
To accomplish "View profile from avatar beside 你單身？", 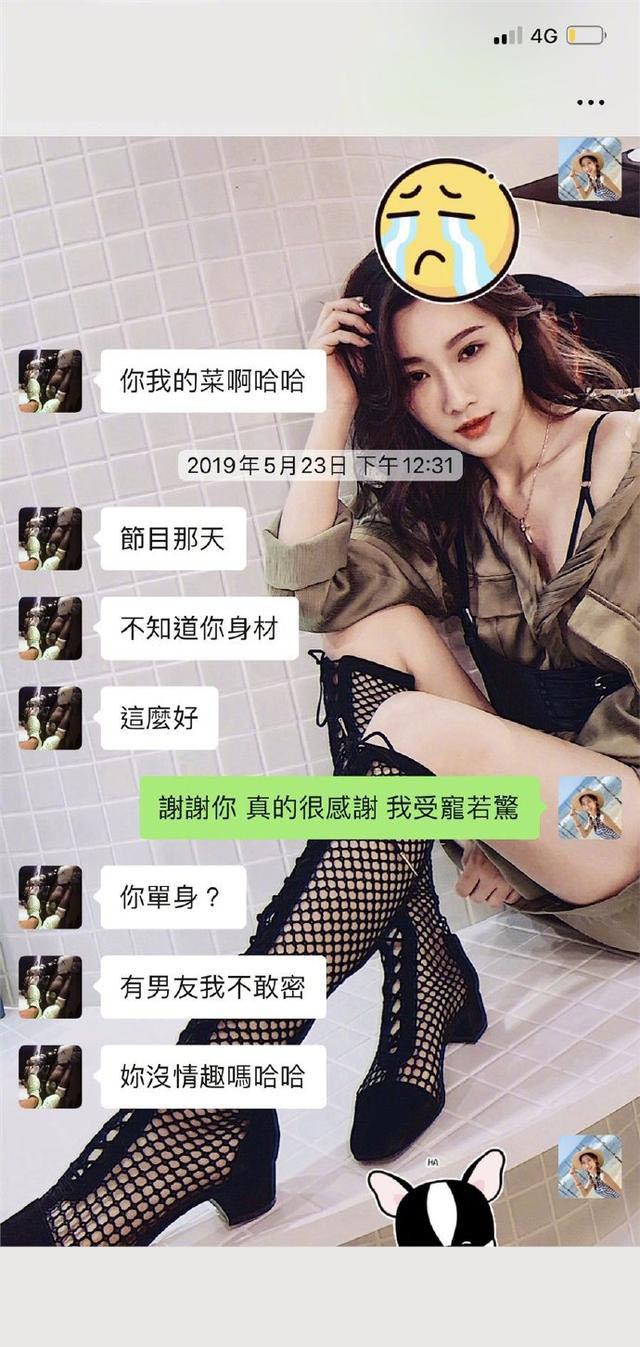I will [x=50, y=897].
